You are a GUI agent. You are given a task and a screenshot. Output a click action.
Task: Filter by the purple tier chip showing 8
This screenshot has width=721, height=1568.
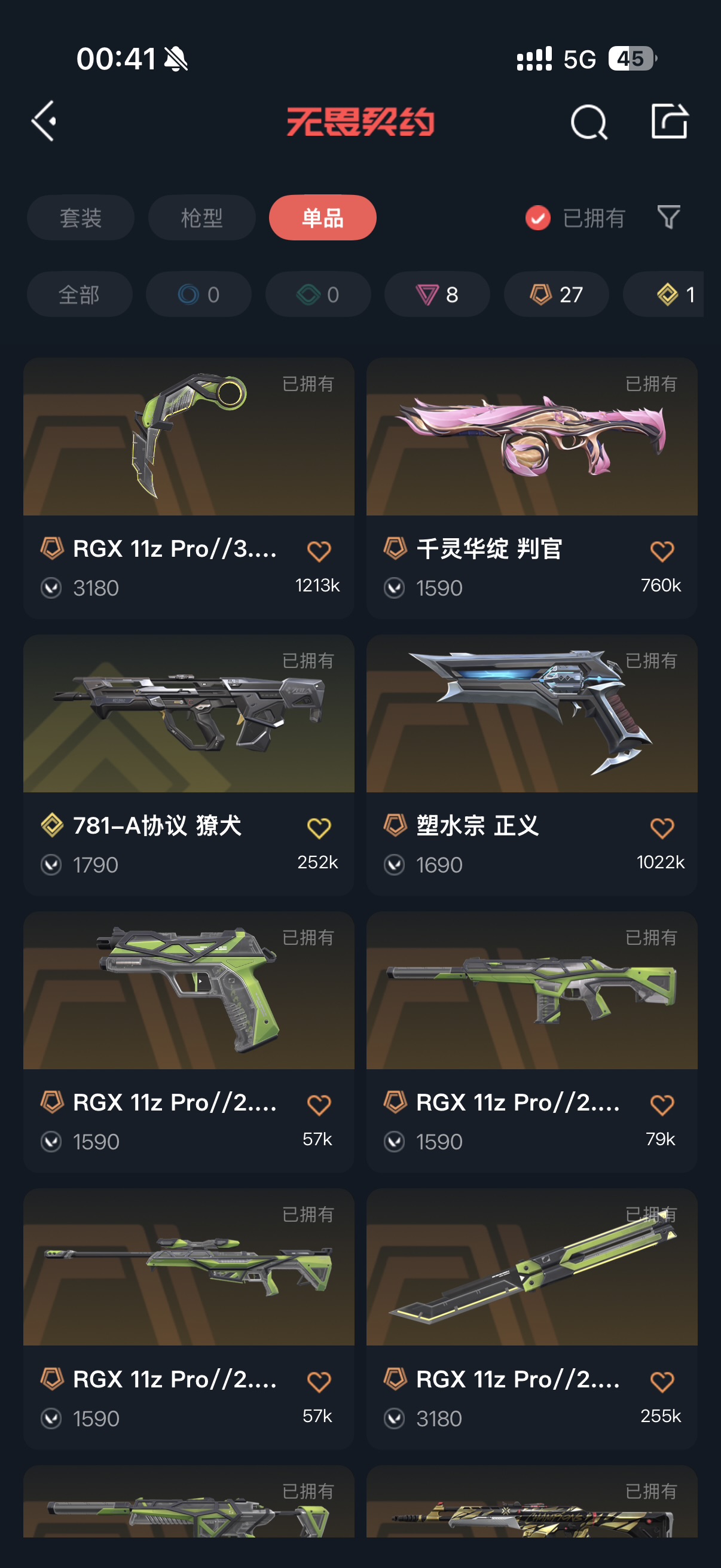click(x=437, y=294)
